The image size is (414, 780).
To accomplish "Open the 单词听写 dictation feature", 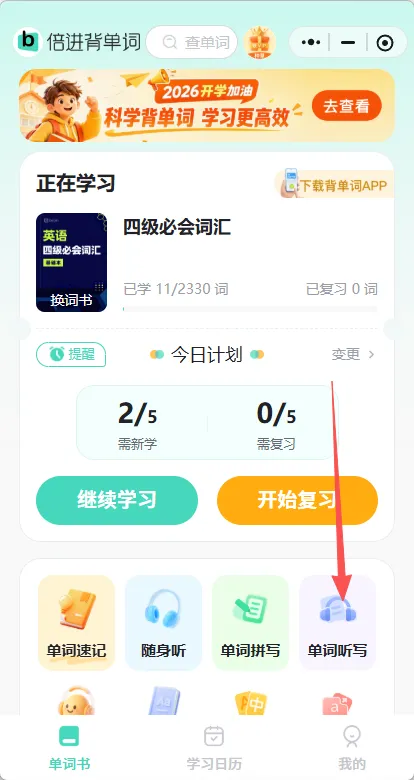I will tap(337, 623).
